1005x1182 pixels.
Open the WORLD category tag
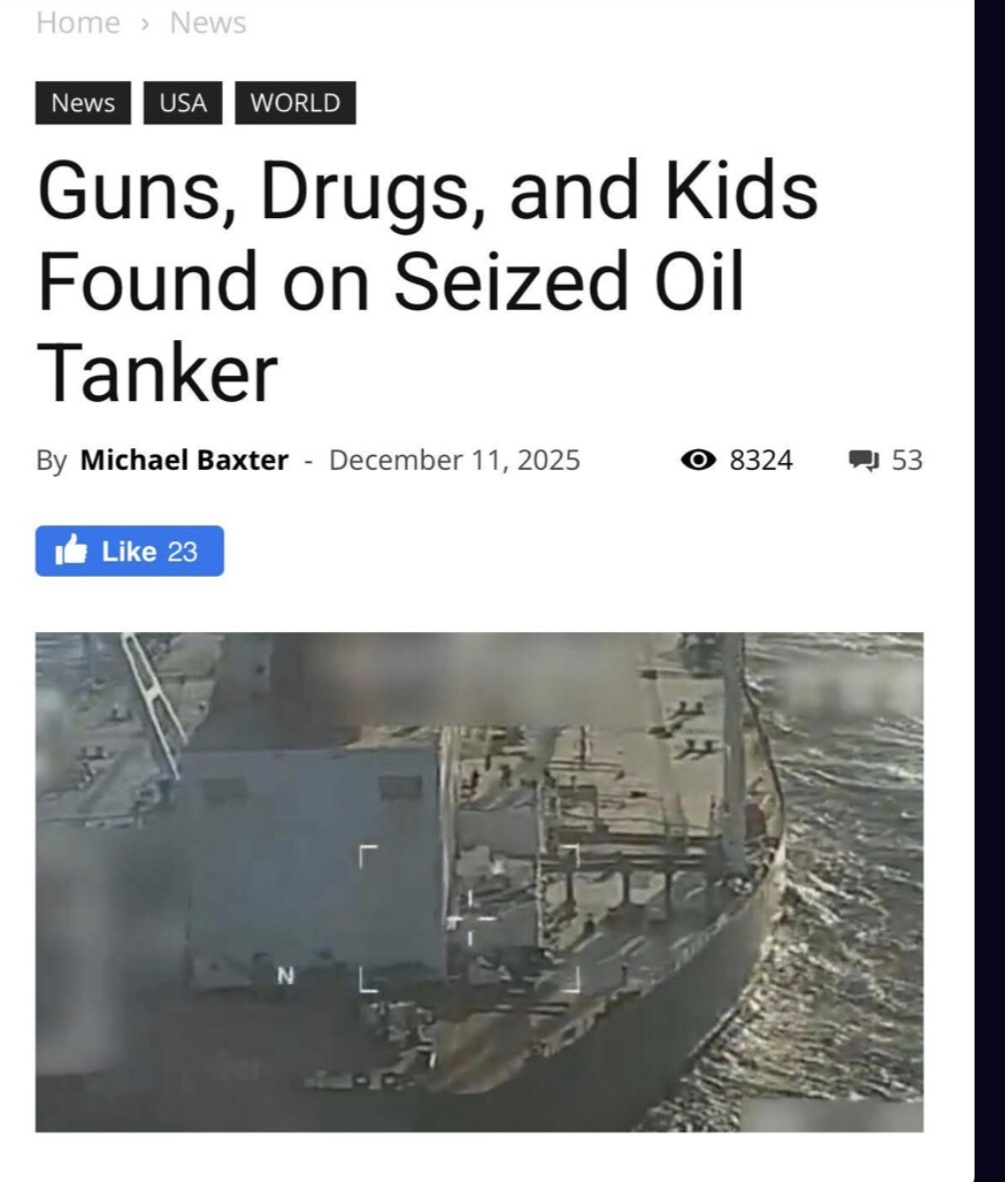[x=294, y=102]
